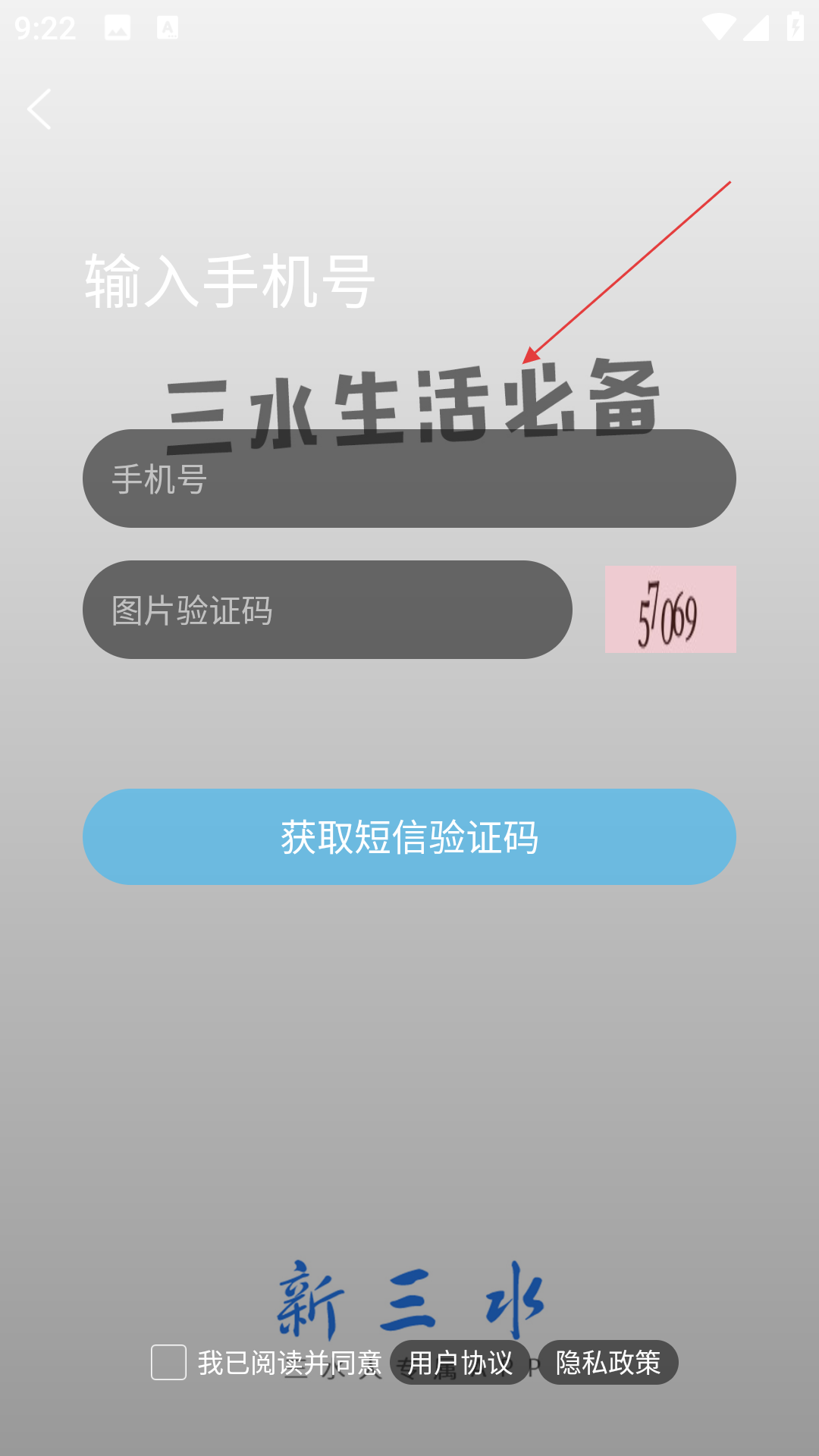Open the 用户协议 link
Viewport: 819px width, 1456px height.
click(460, 1363)
